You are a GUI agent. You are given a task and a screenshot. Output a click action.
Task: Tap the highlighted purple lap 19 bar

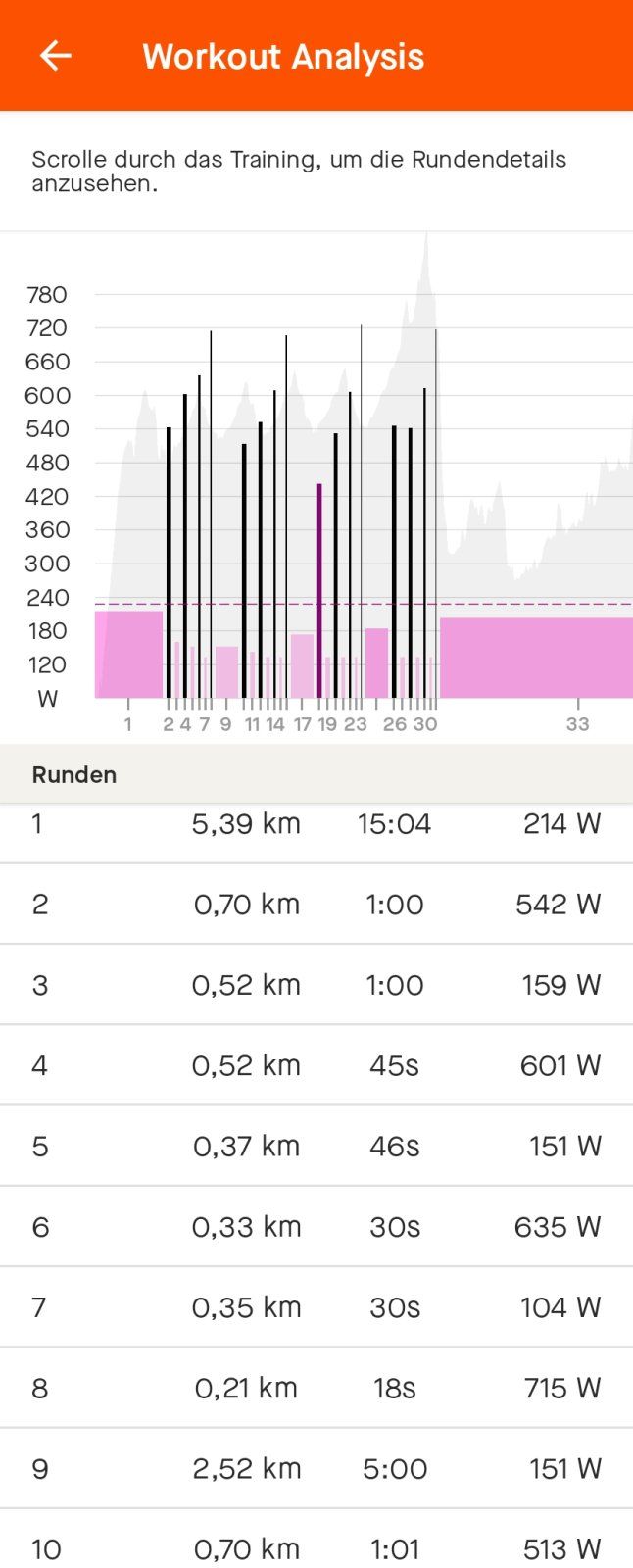[319, 590]
